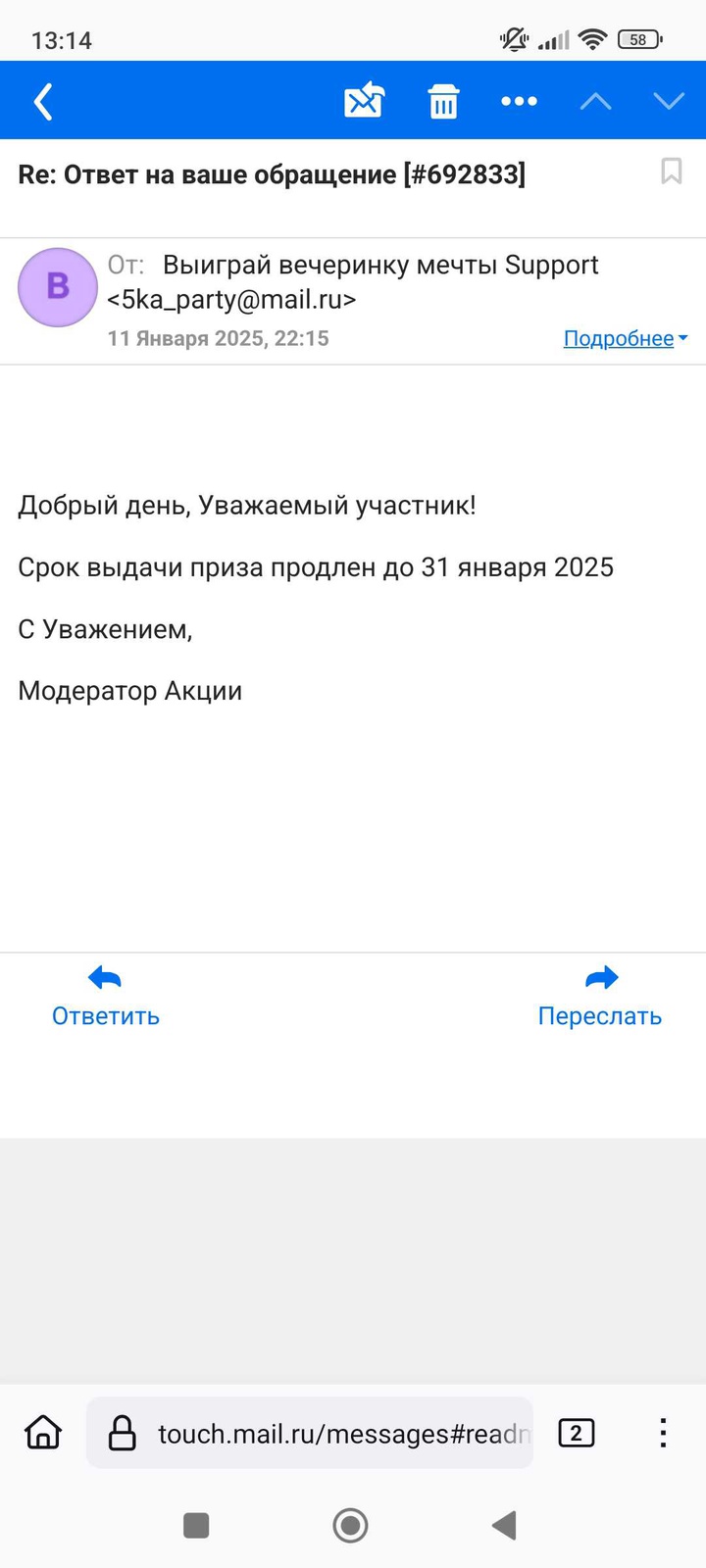
Task: Flag this email with the bookmark icon
Action: 672,171
